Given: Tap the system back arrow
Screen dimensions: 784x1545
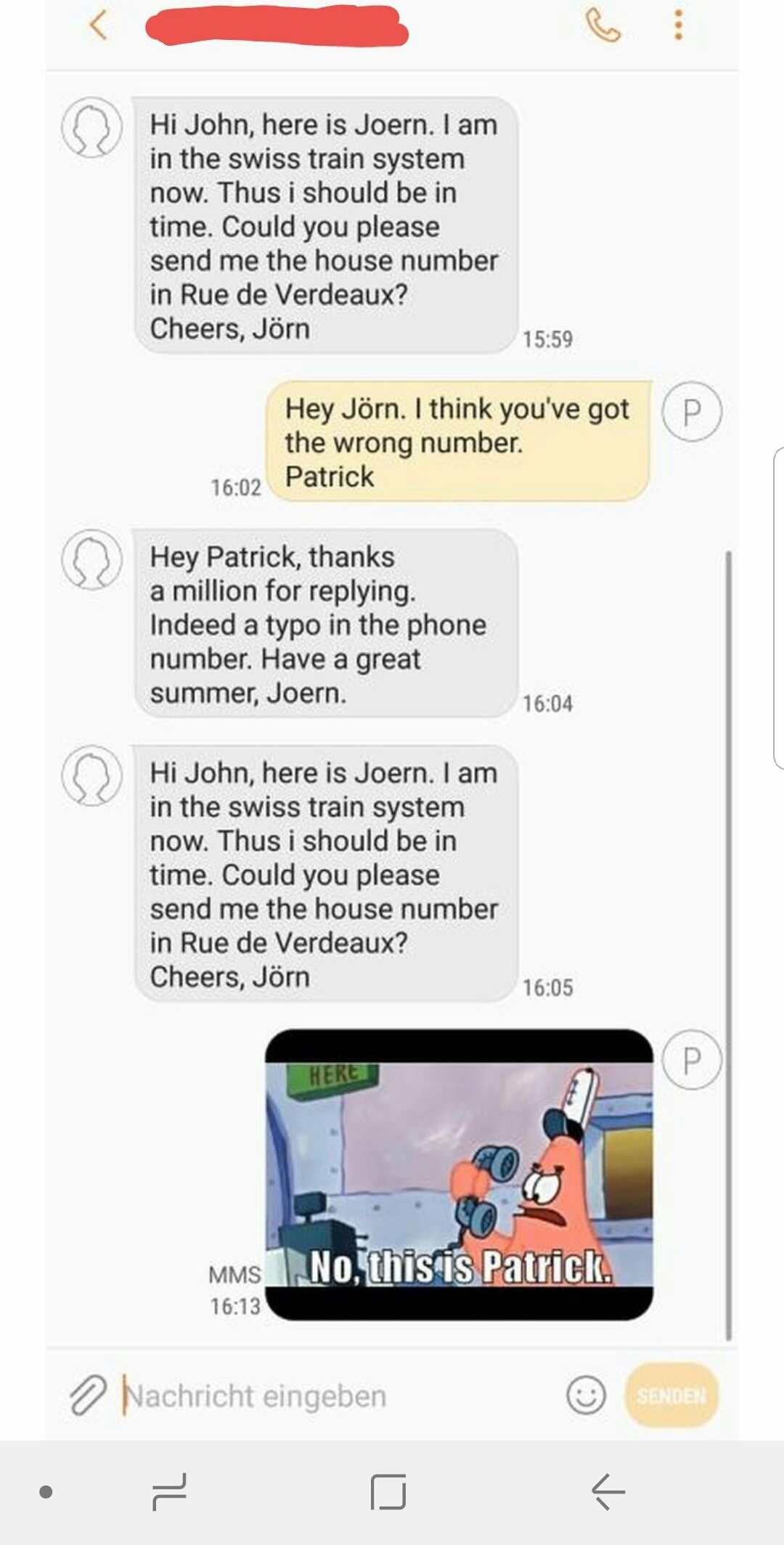Looking at the screenshot, I should tap(608, 1491).
